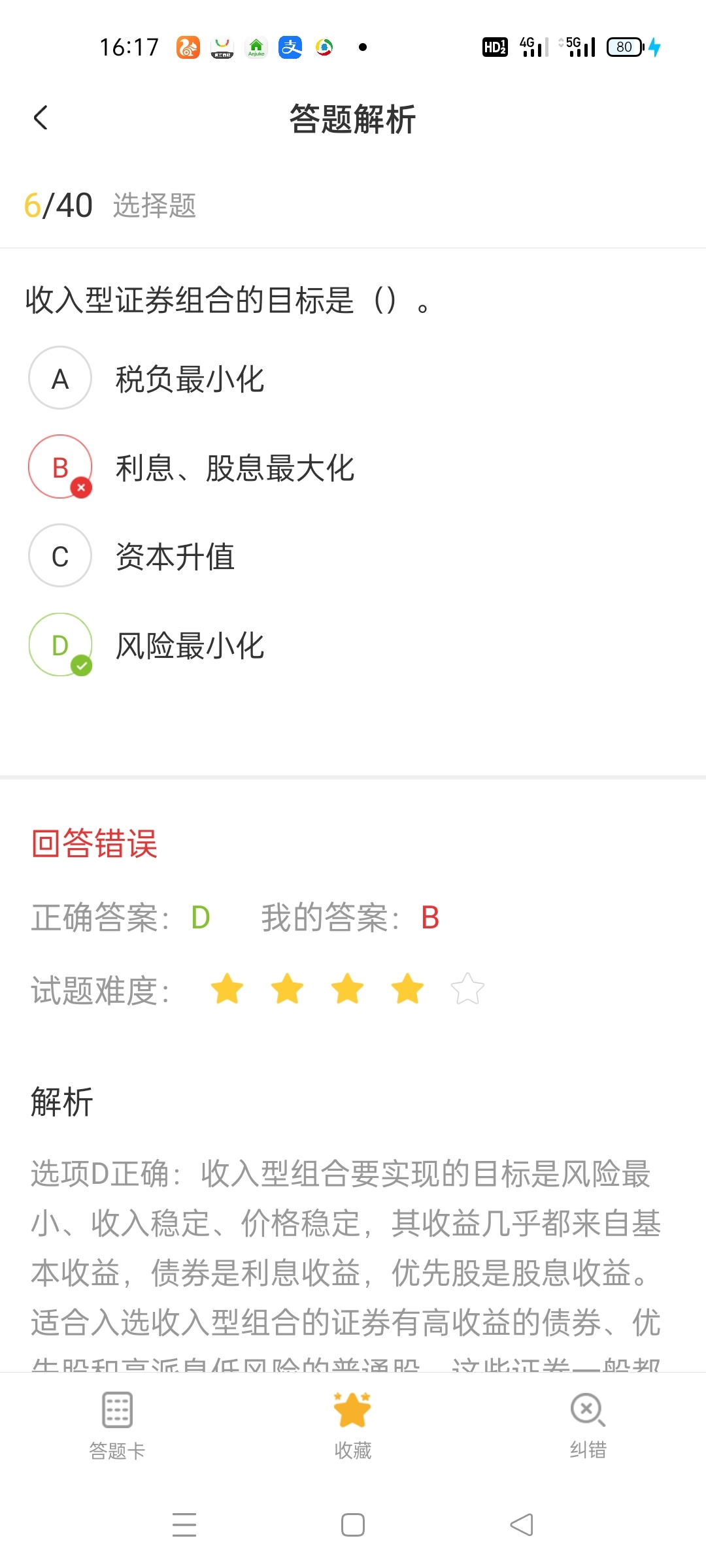Go back from the 答题解析 page
This screenshot has width=706, height=1568.
click(x=41, y=118)
